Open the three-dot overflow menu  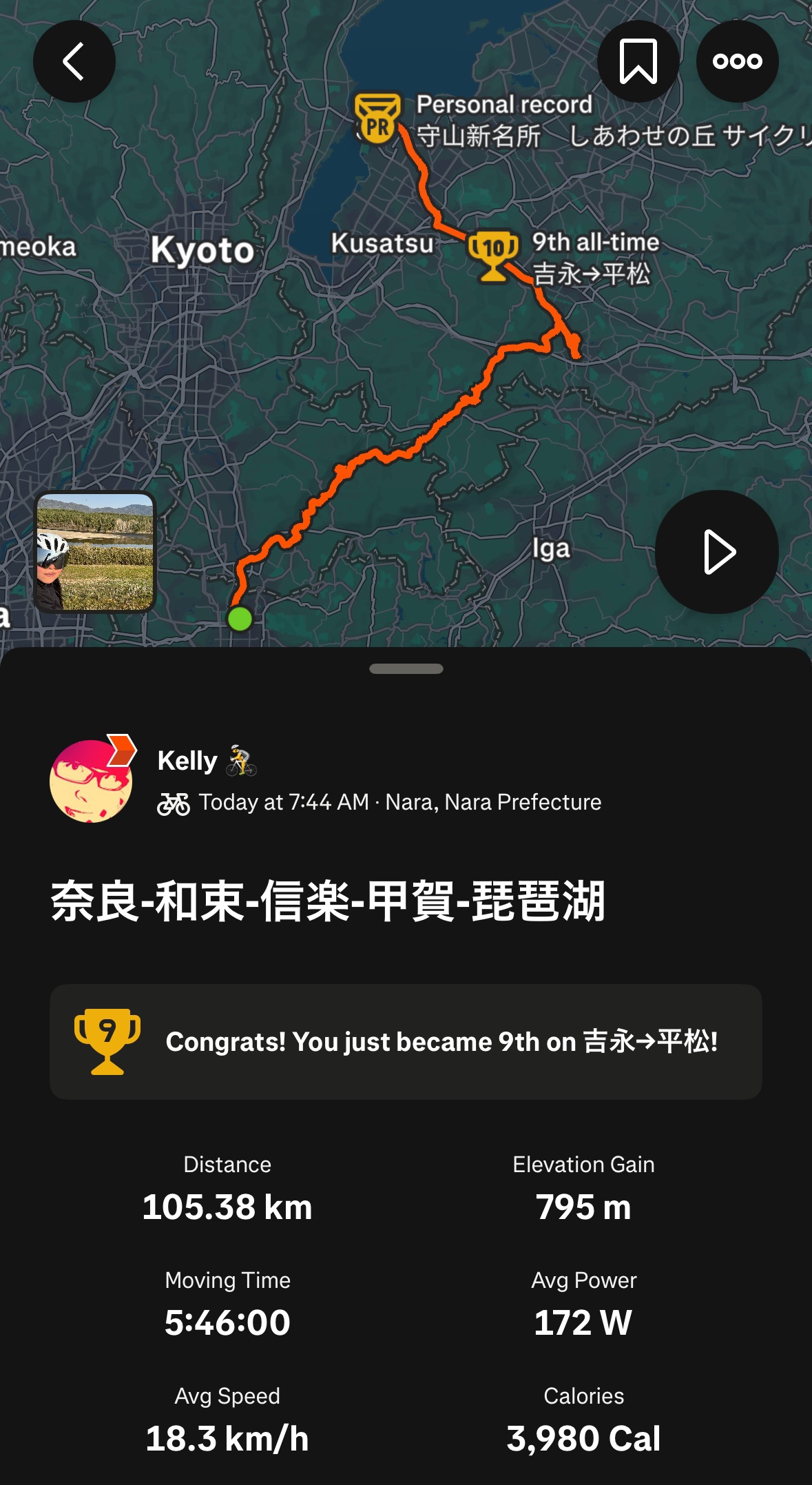[738, 61]
